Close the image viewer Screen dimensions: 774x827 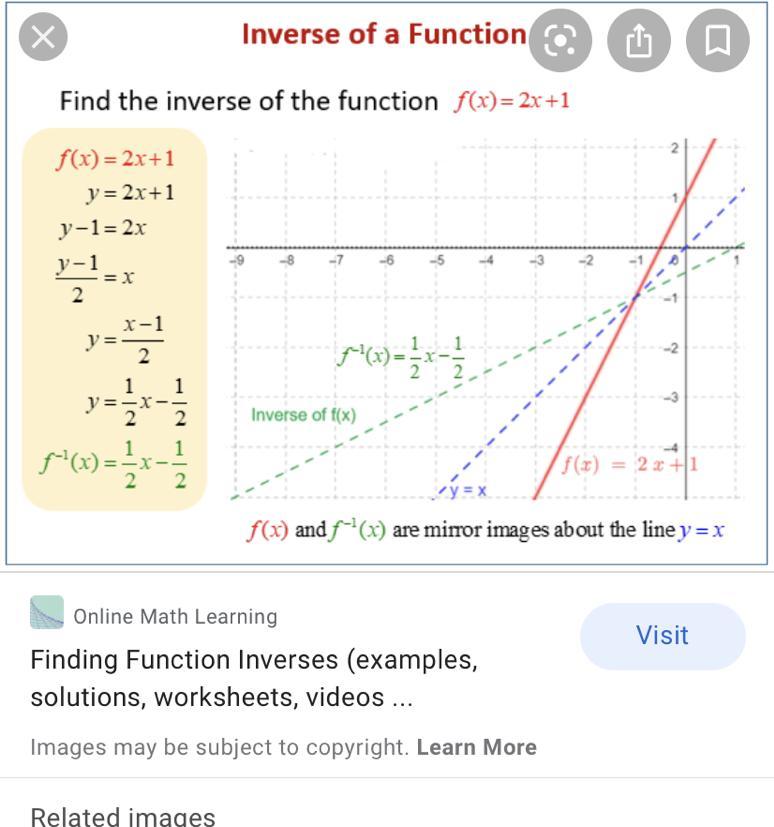tap(43, 38)
